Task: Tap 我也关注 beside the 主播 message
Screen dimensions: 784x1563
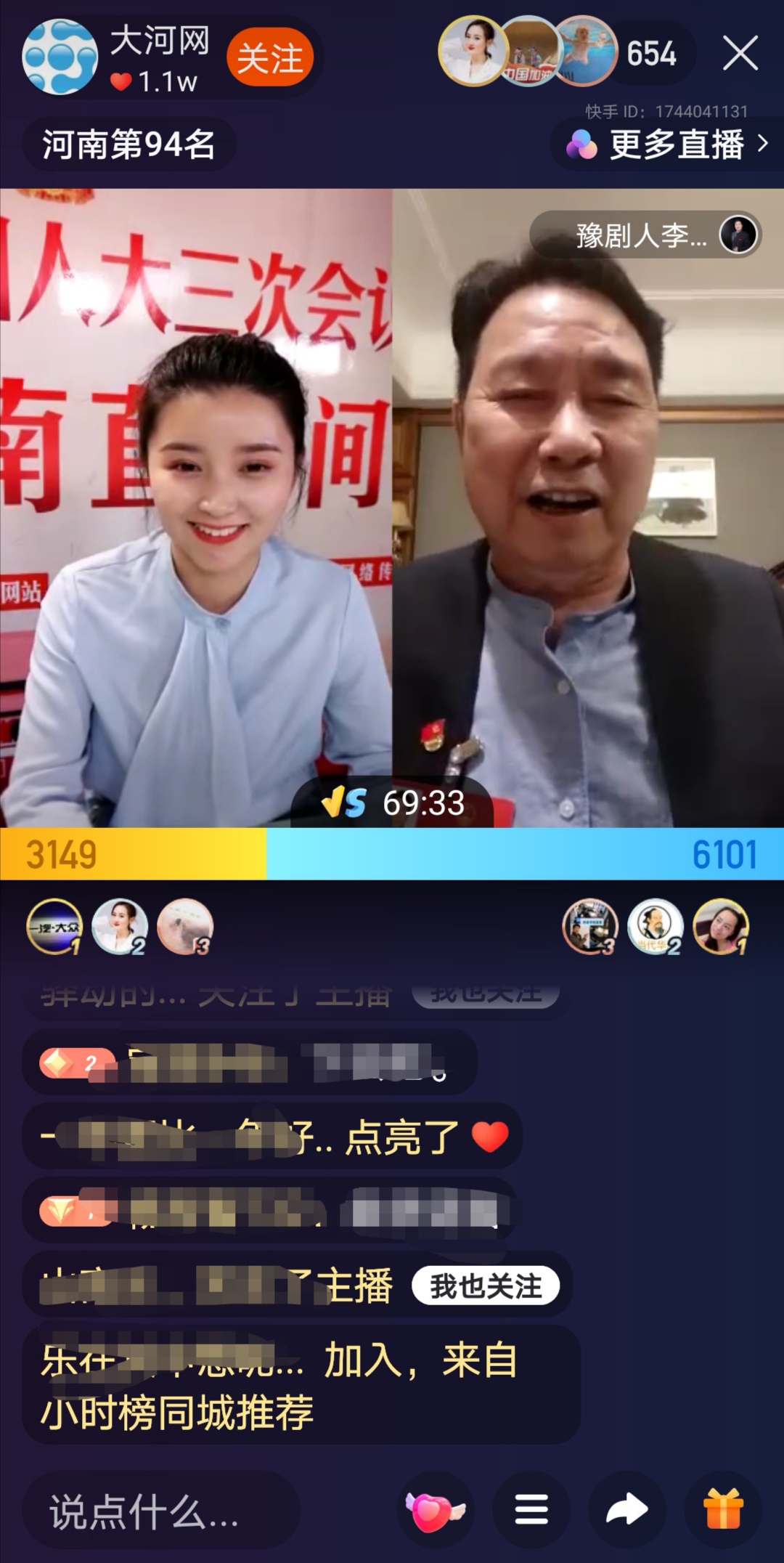Action: pos(485,1286)
